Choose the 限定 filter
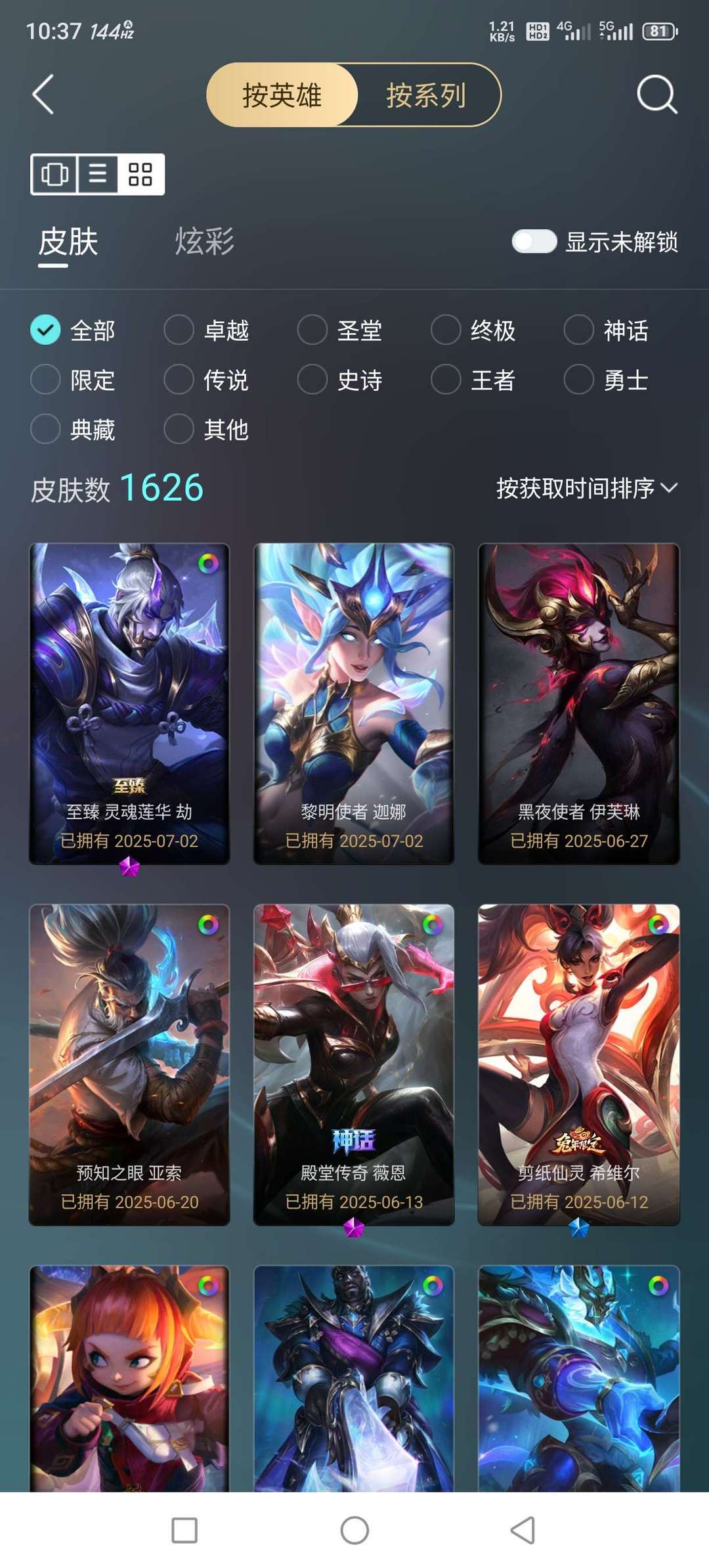 tap(74, 380)
